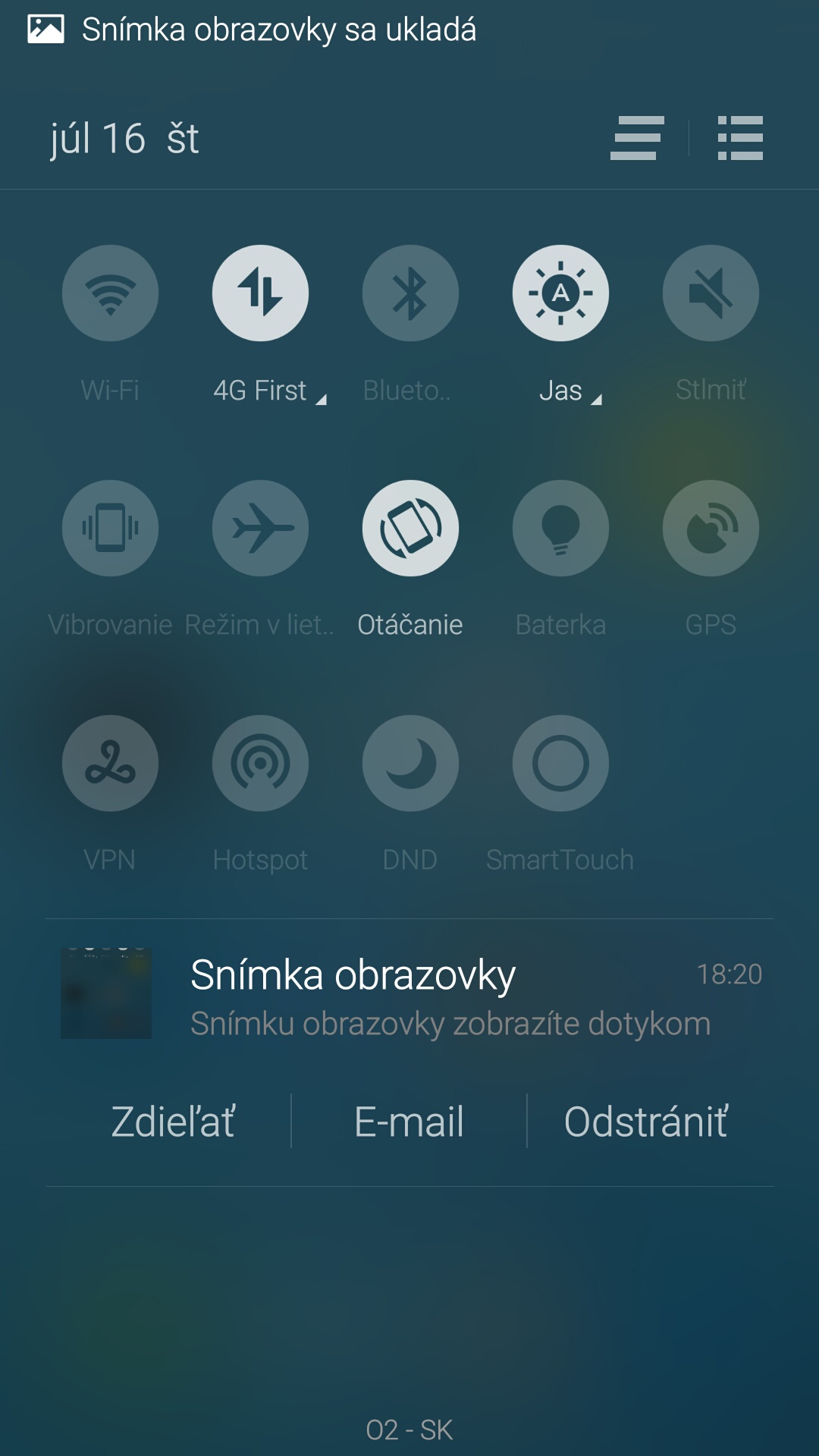Disable Otáčanie screen rotation
The height and width of the screenshot is (1456, 819).
pos(410,528)
